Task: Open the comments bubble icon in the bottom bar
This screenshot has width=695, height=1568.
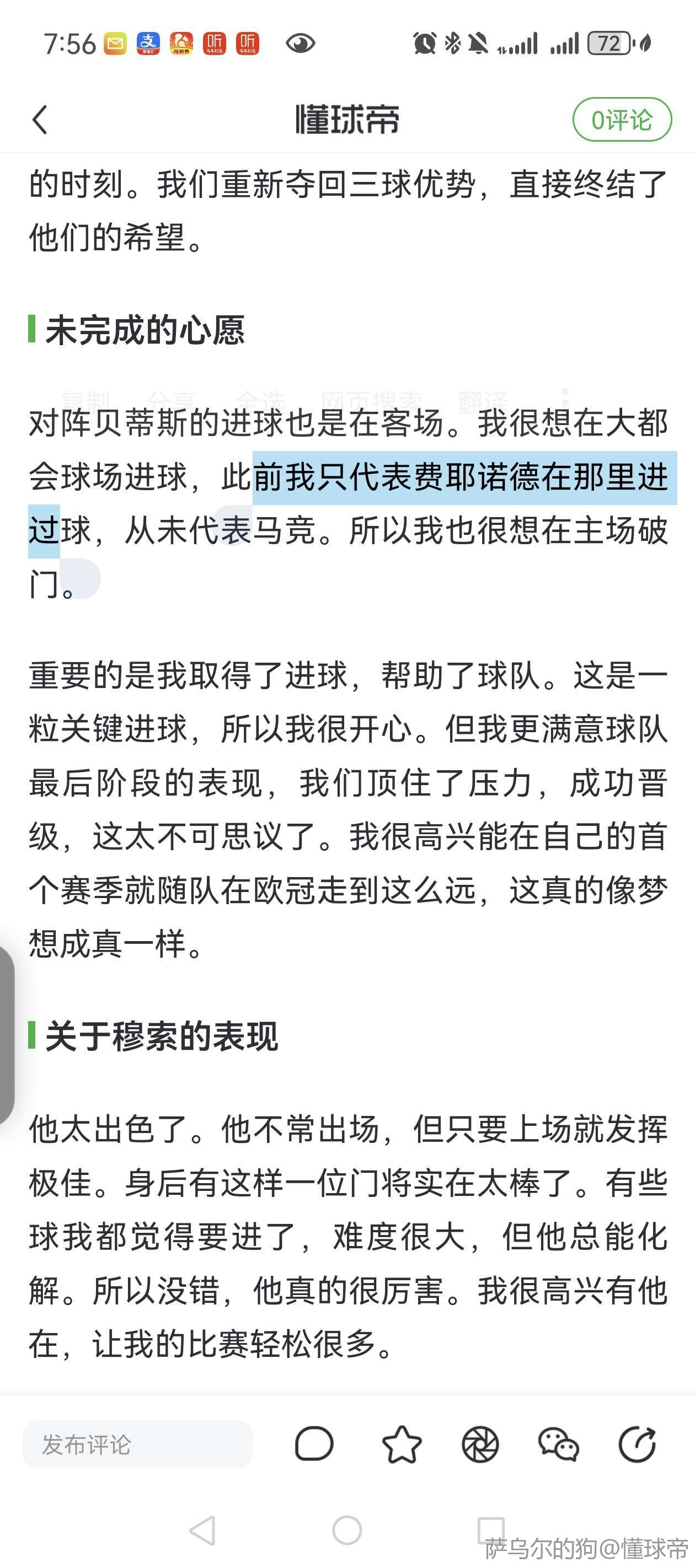Action: 314,1444
